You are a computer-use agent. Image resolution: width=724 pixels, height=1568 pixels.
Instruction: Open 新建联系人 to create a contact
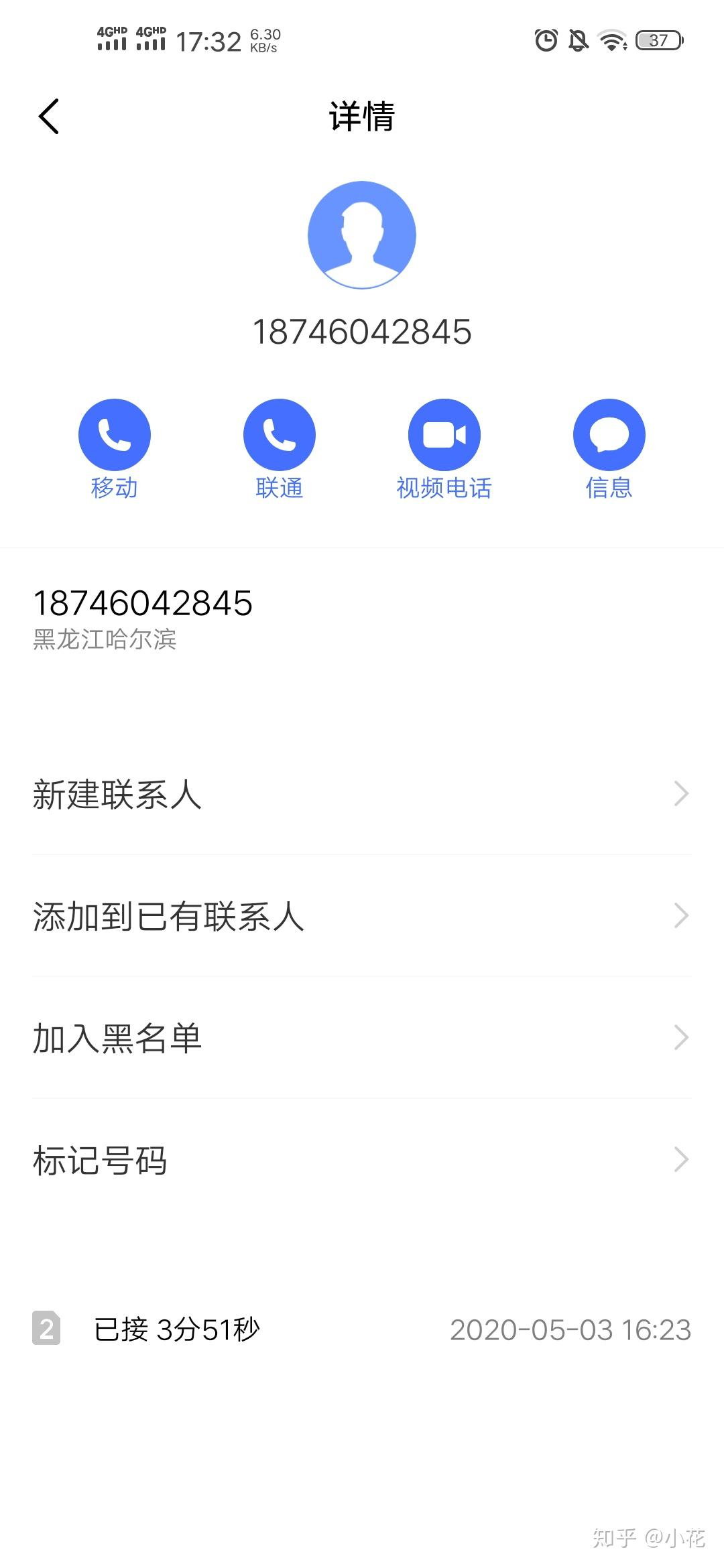point(362,794)
